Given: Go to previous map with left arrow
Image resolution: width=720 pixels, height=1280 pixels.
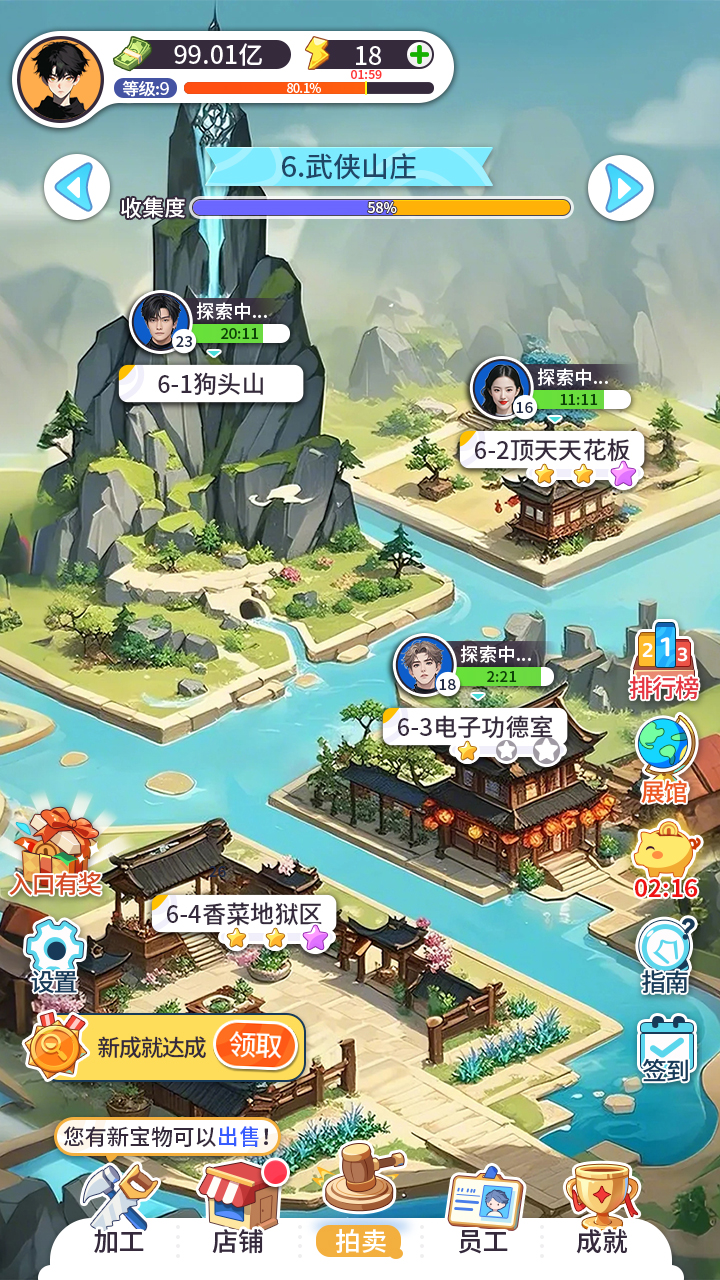Looking at the screenshot, I should [x=75, y=186].
